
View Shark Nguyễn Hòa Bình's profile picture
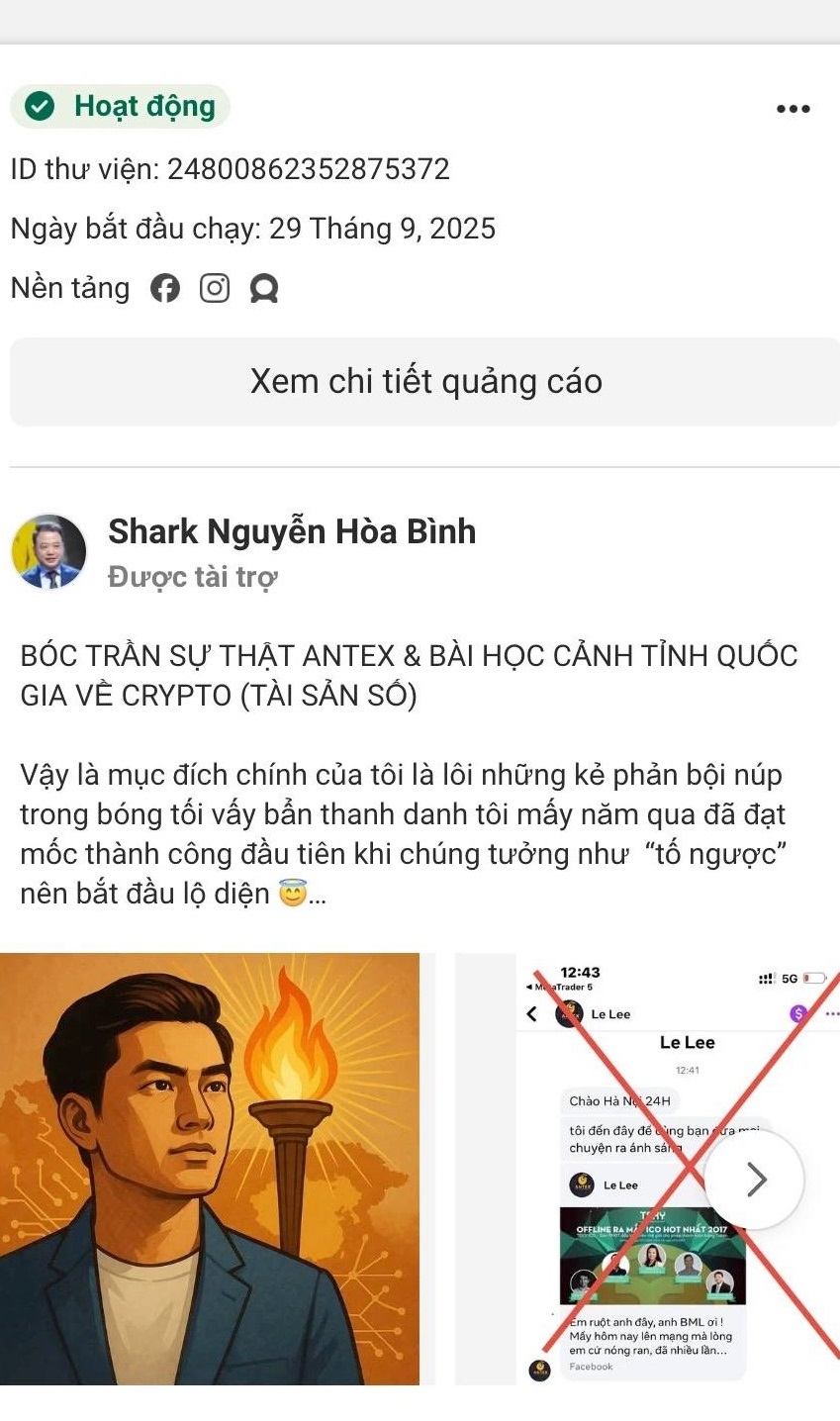click(48, 552)
